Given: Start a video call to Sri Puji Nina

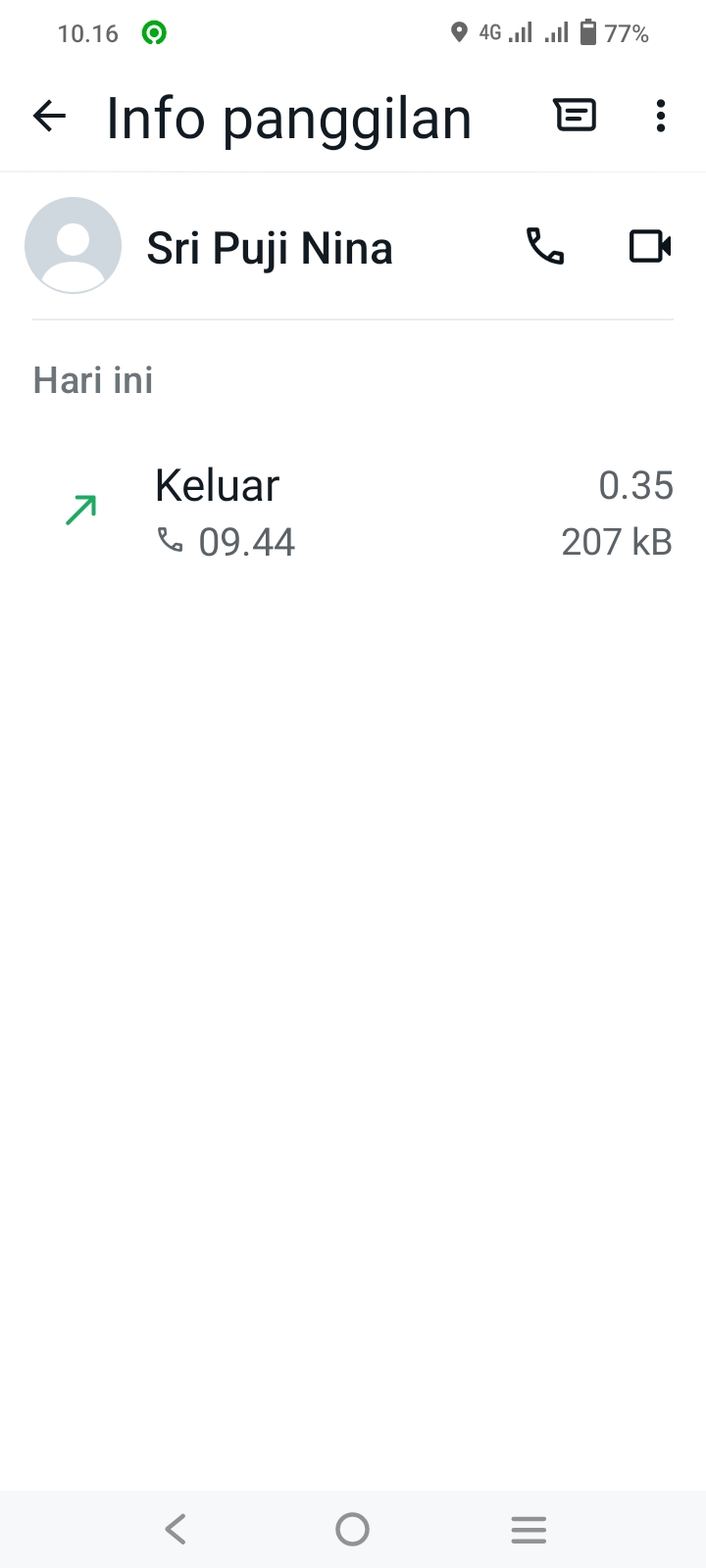Looking at the screenshot, I should (x=649, y=246).
